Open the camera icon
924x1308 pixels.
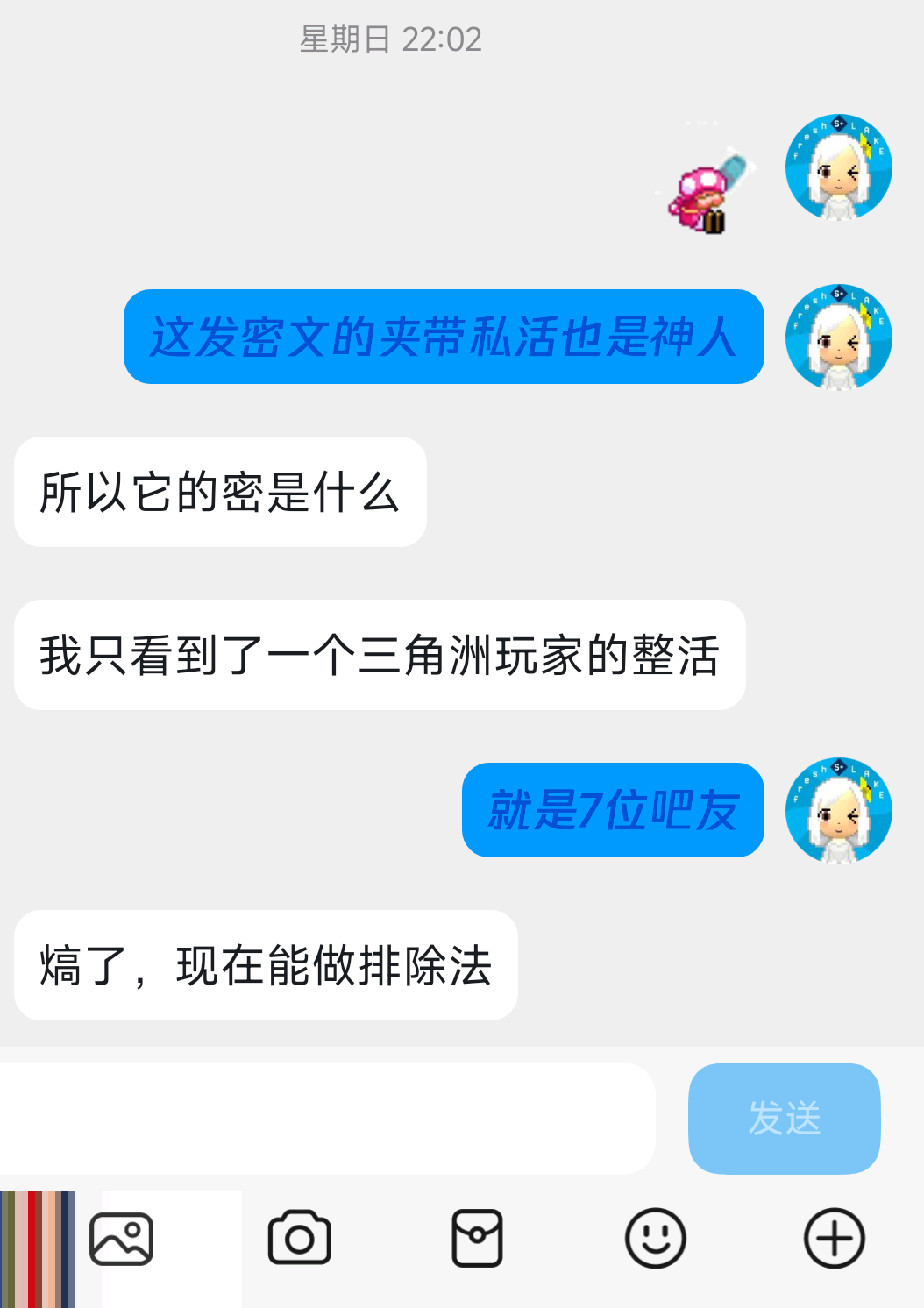tap(299, 1238)
